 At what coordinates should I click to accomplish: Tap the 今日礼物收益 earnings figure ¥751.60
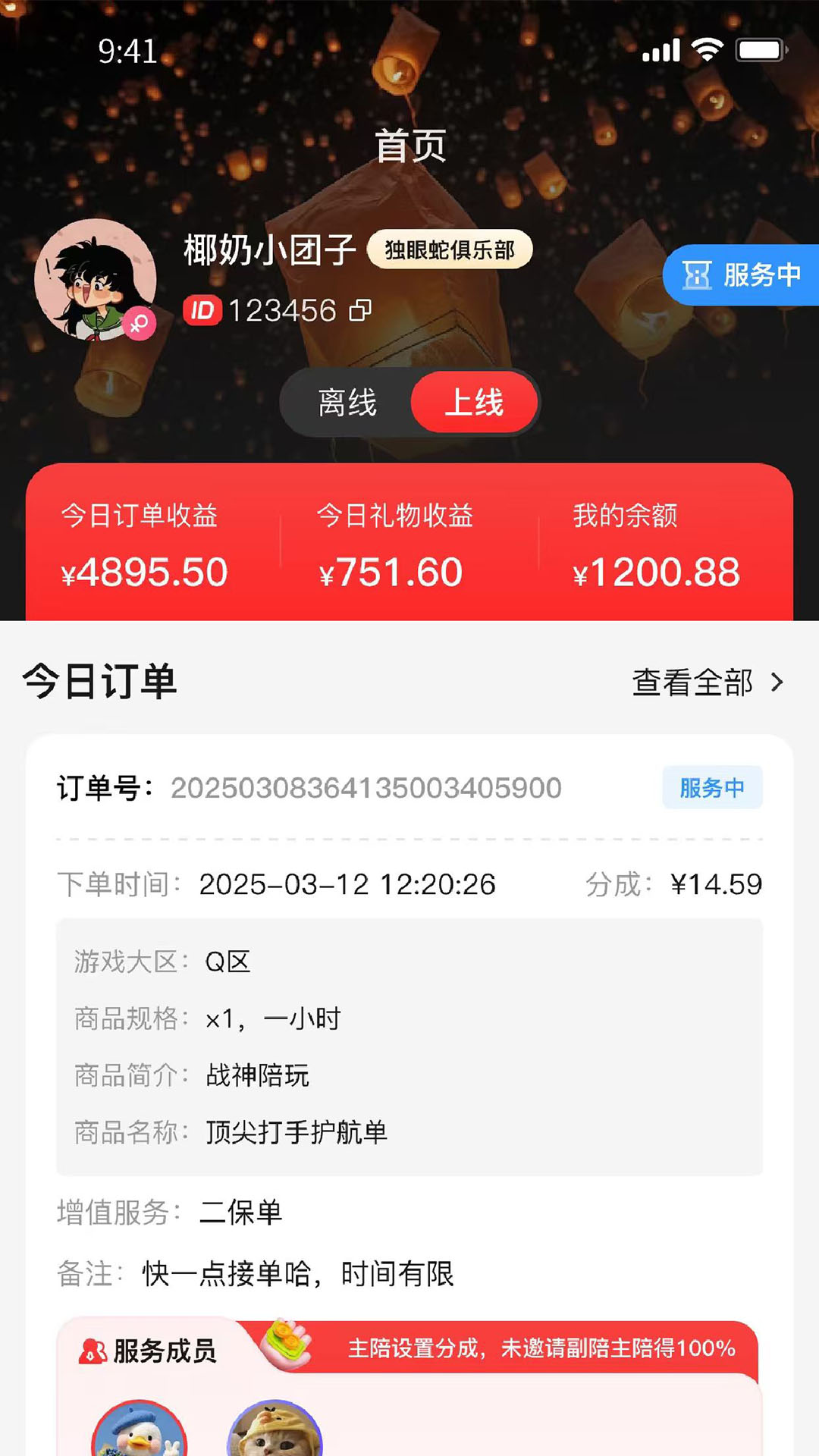pos(391,573)
